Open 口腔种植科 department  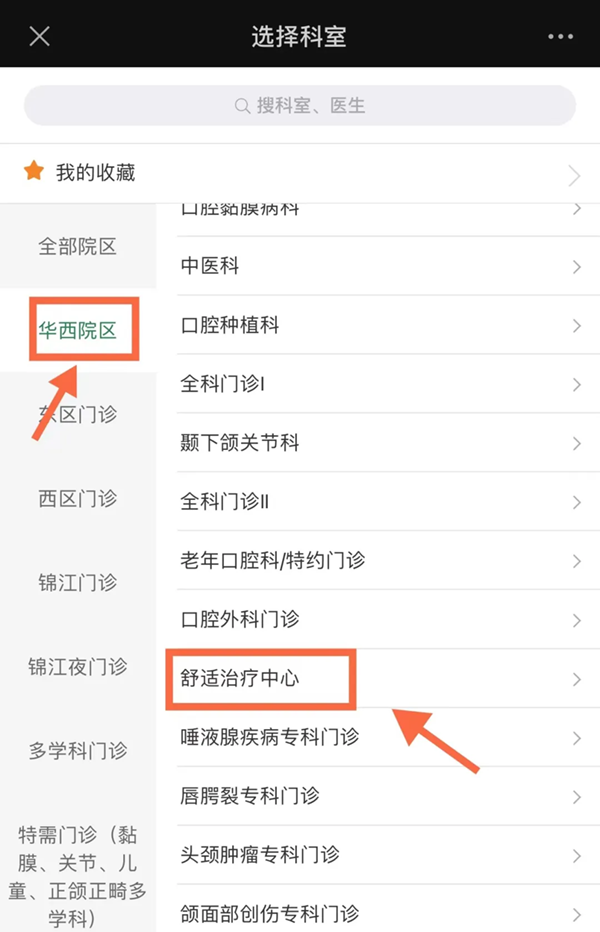pos(380,325)
